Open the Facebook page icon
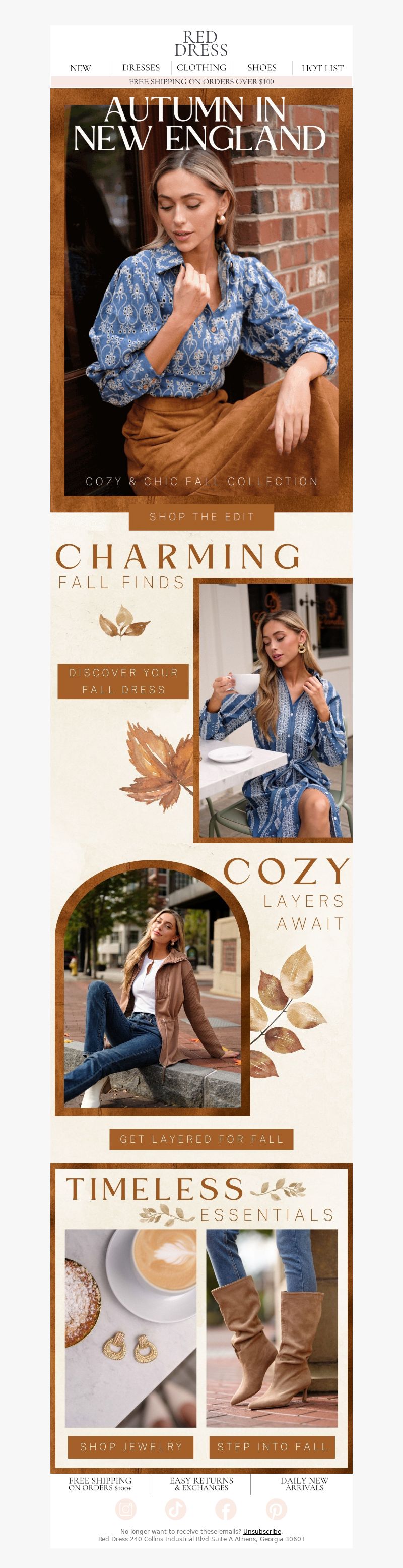The image size is (403, 1568). click(x=226, y=1509)
